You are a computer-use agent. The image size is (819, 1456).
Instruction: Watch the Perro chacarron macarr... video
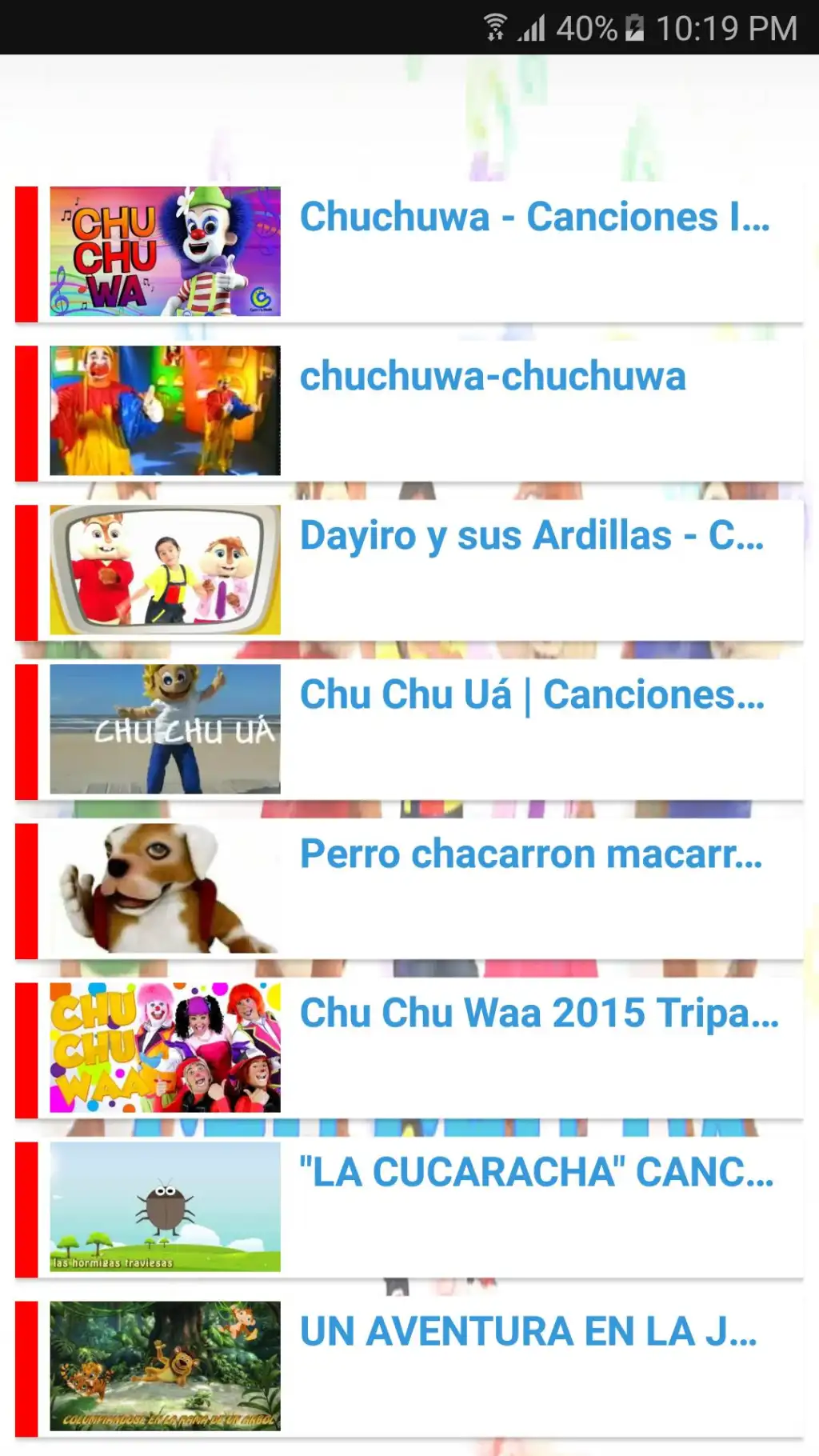pos(531,854)
